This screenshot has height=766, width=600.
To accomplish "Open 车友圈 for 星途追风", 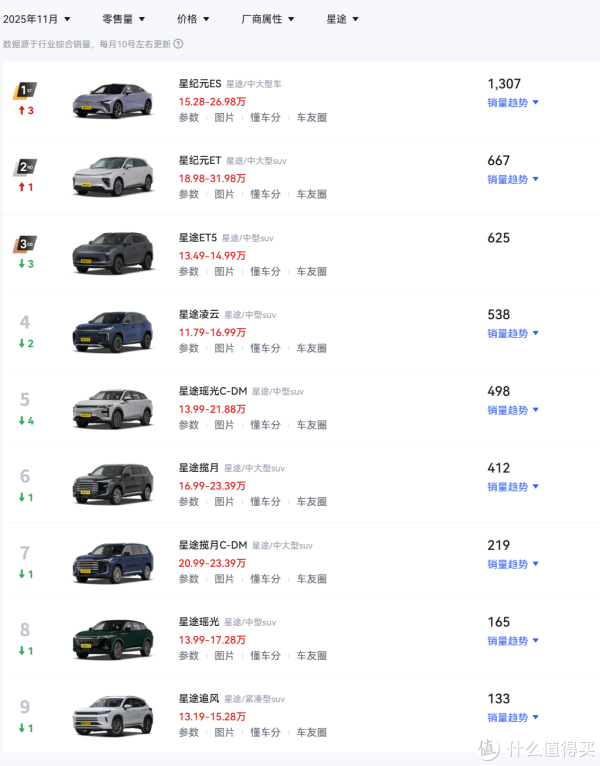I will tap(311, 733).
